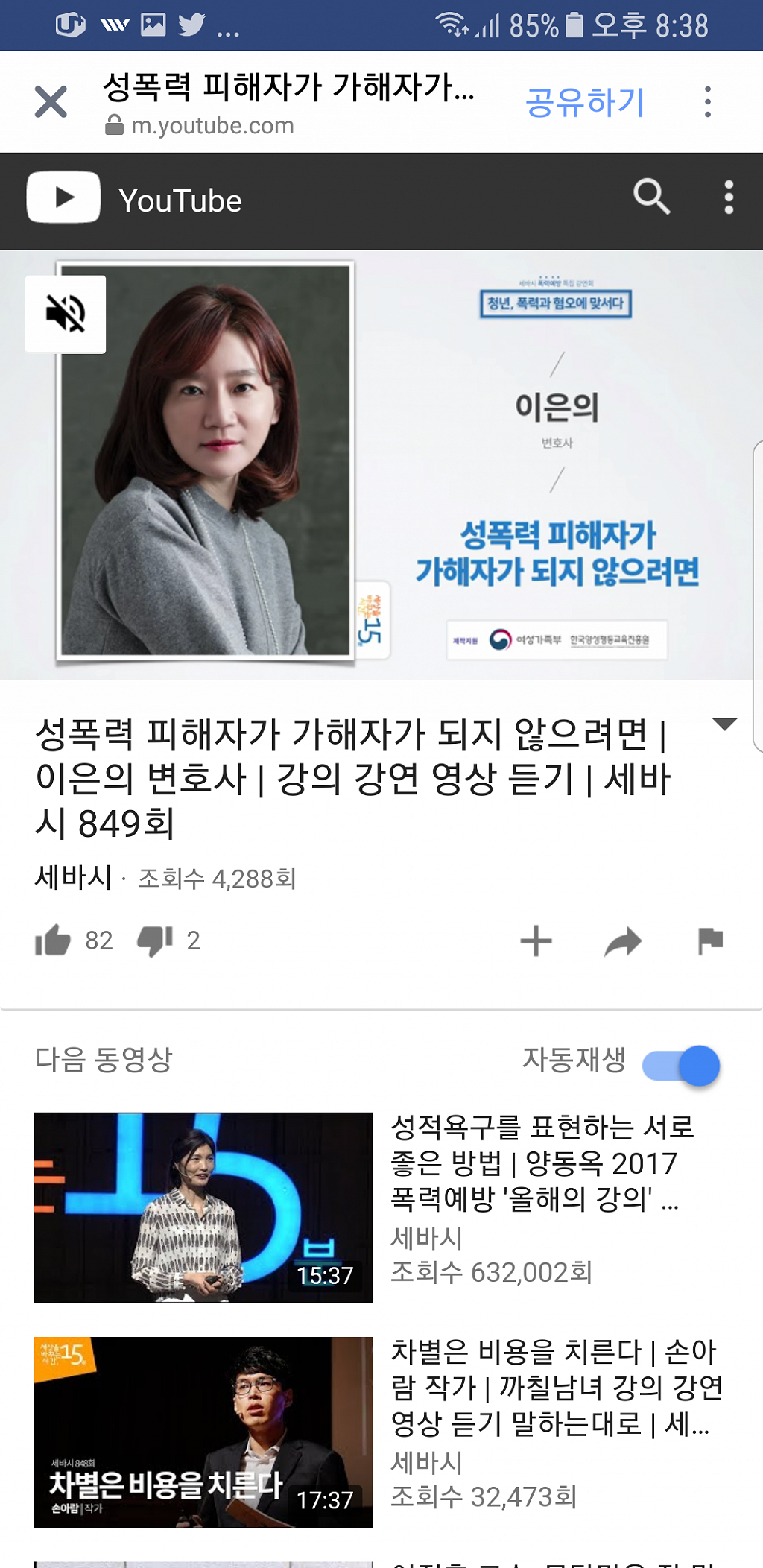This screenshot has width=763, height=1568.
Task: Tap the 공유하기 share button
Action: (585, 102)
